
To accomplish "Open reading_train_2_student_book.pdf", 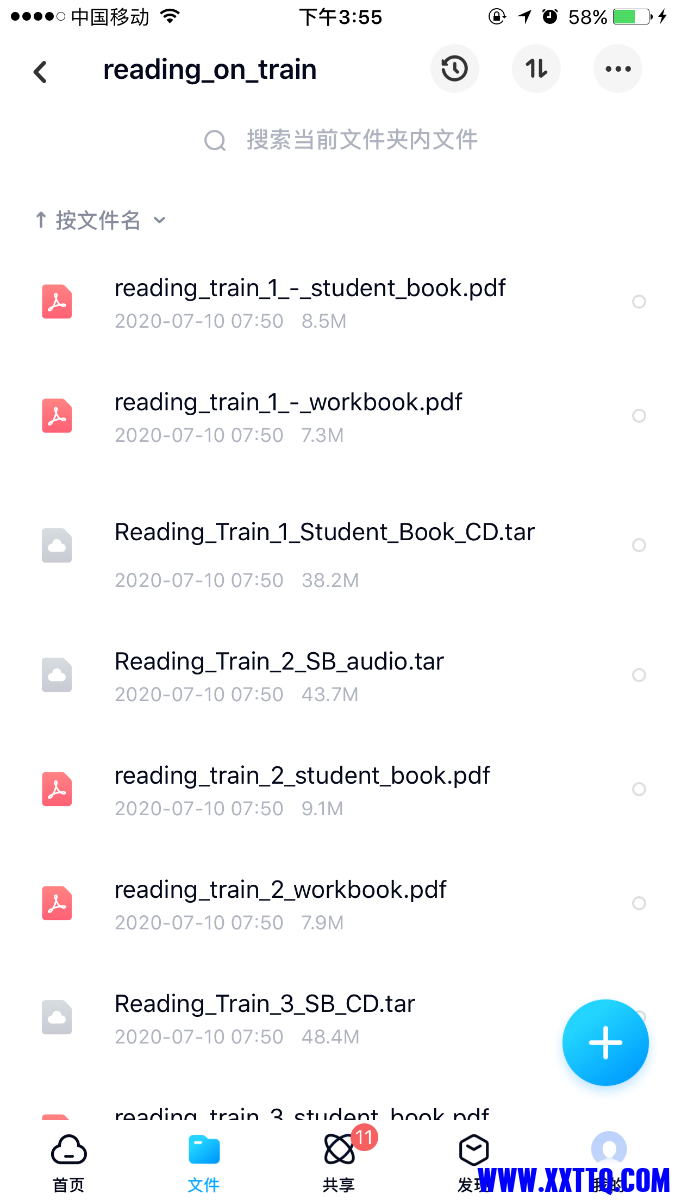I will [302, 789].
